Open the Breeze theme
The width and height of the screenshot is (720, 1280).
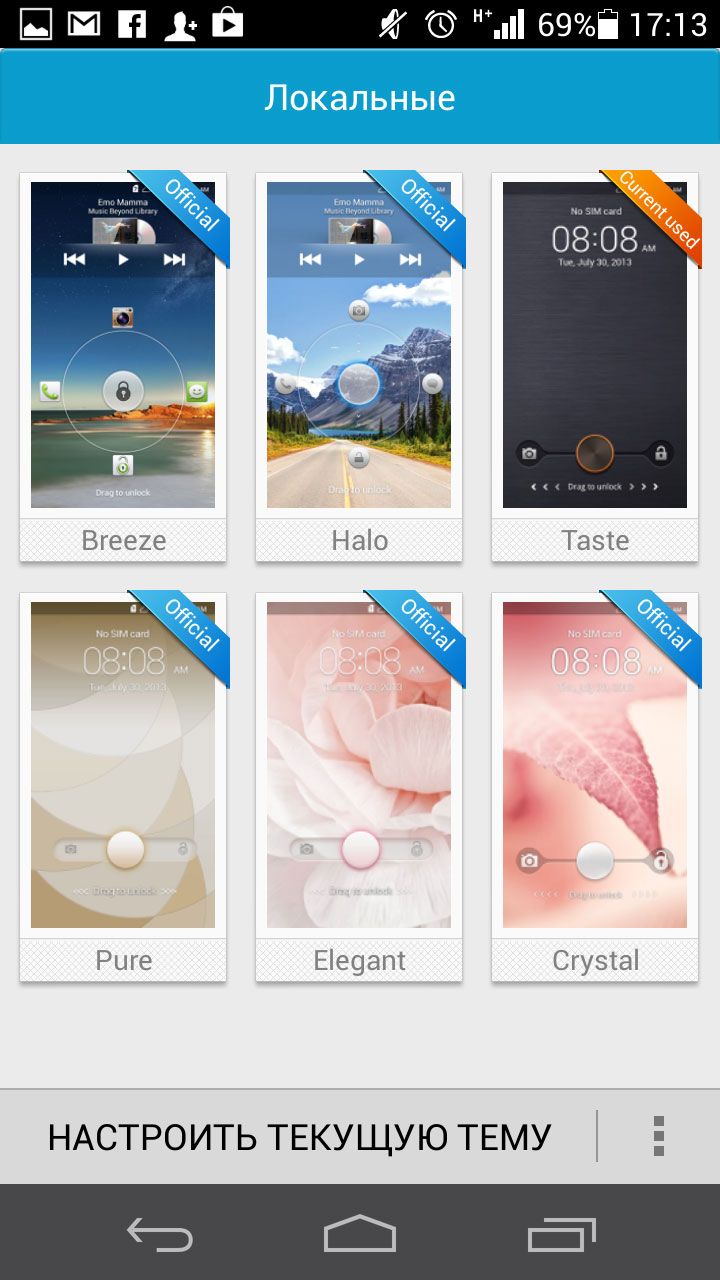pos(123,367)
